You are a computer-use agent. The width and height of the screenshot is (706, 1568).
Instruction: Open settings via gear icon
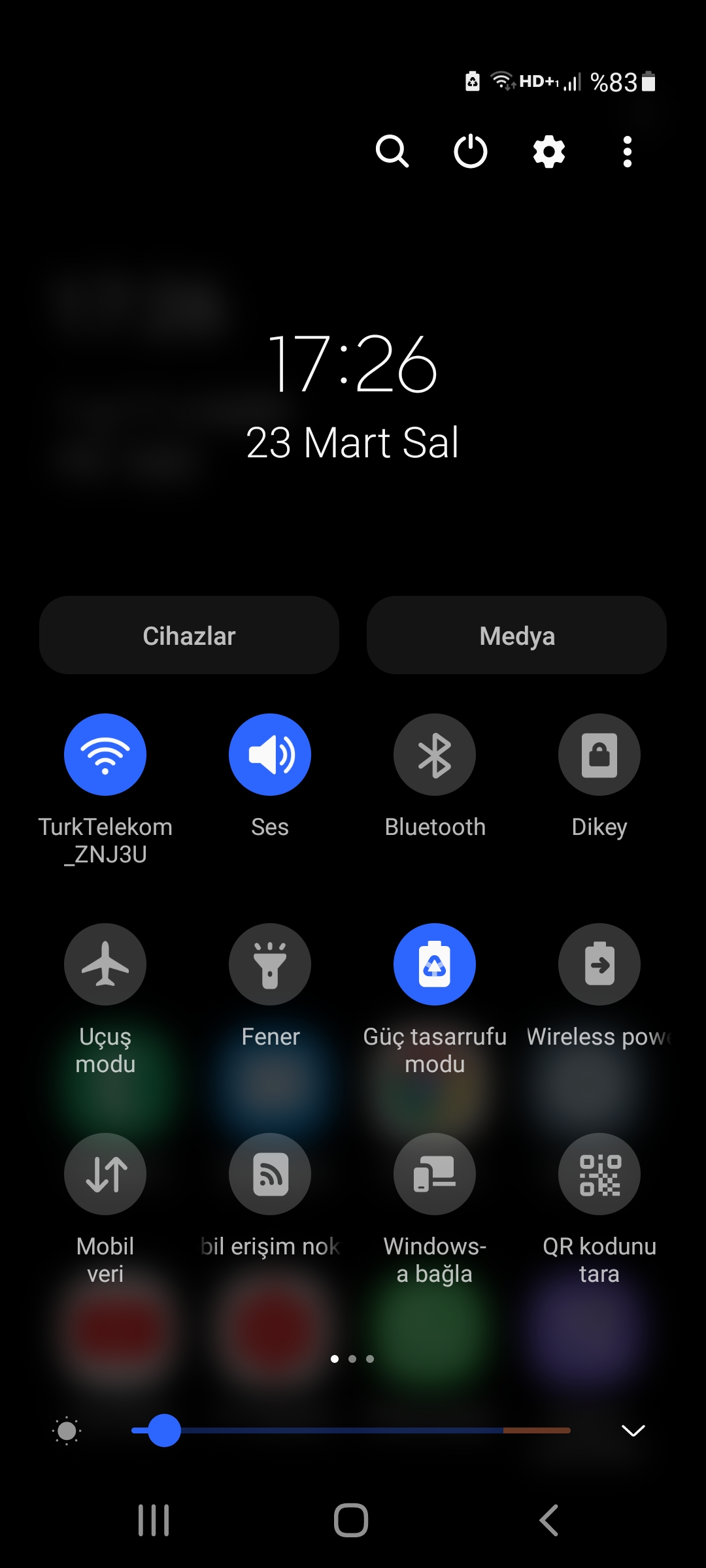click(x=549, y=152)
